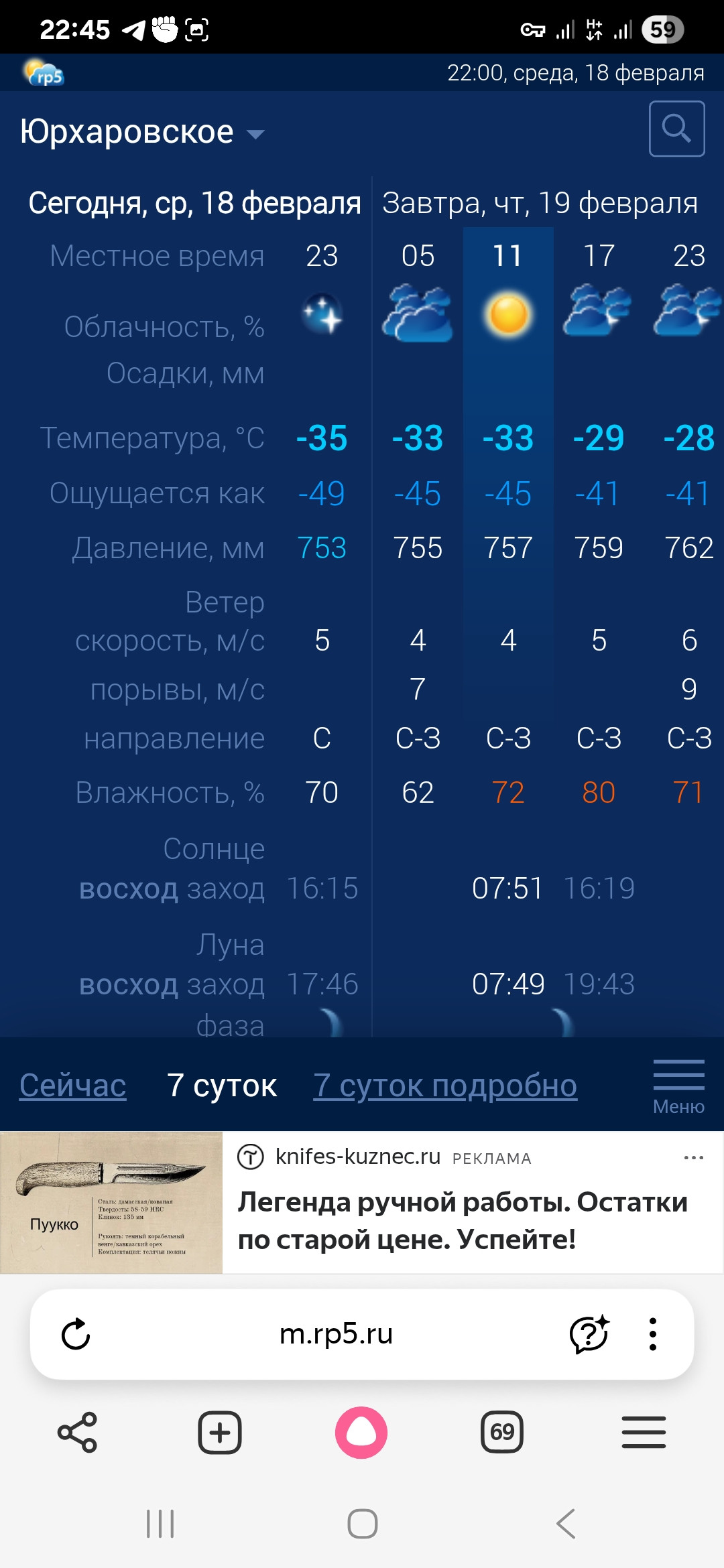724x1568 pixels.
Task: Open the search magnifier icon
Action: point(676,129)
